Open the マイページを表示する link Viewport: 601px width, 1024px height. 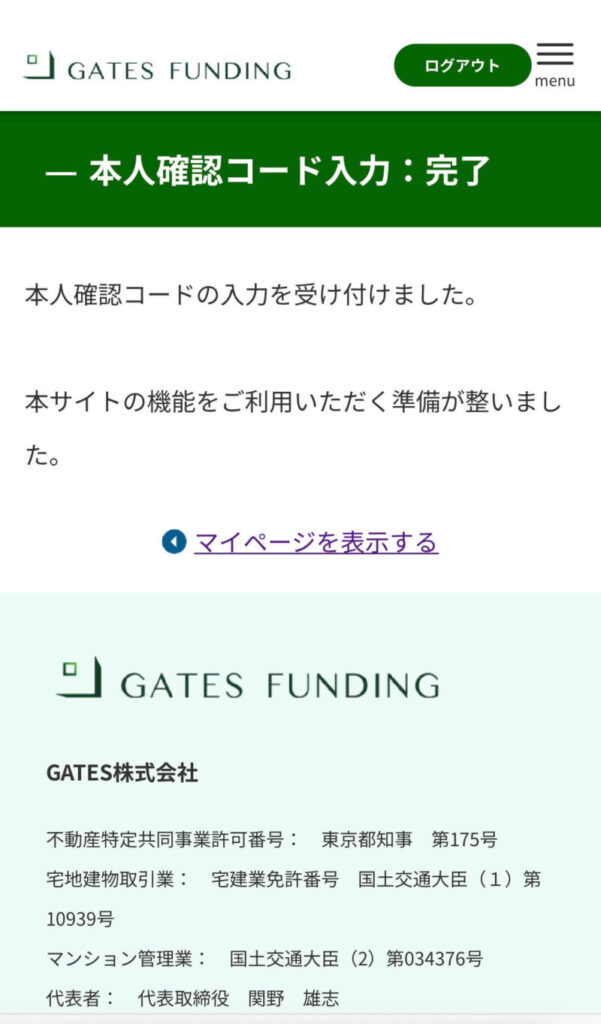click(316, 542)
